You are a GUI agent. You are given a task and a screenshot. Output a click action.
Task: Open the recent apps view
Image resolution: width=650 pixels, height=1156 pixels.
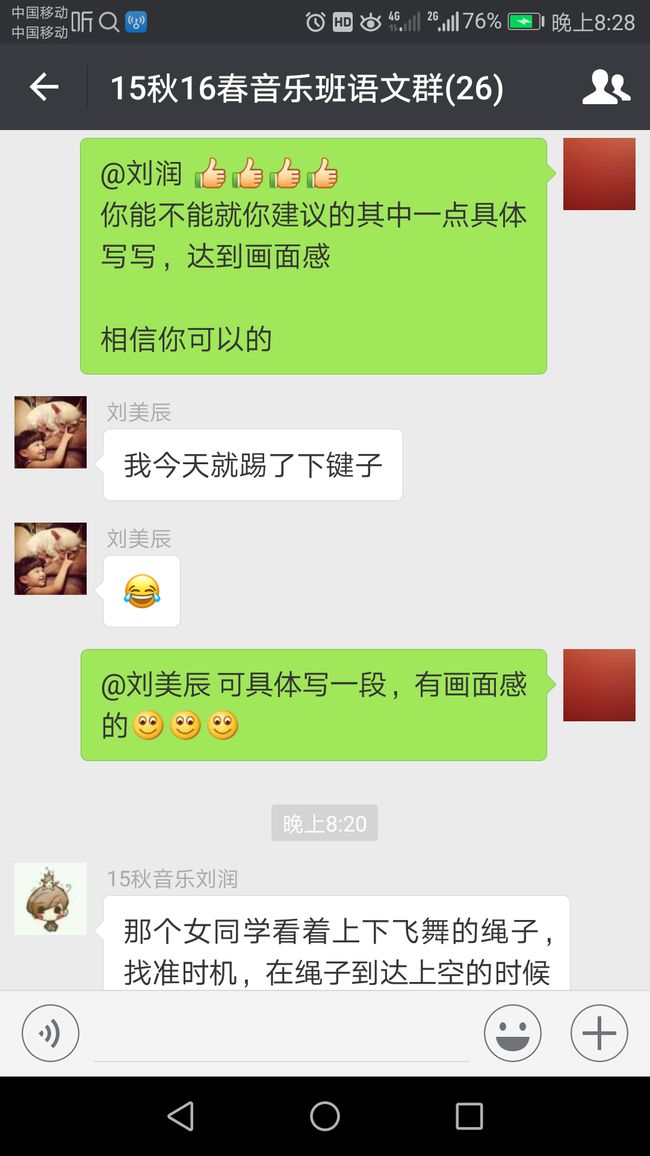click(x=469, y=1116)
